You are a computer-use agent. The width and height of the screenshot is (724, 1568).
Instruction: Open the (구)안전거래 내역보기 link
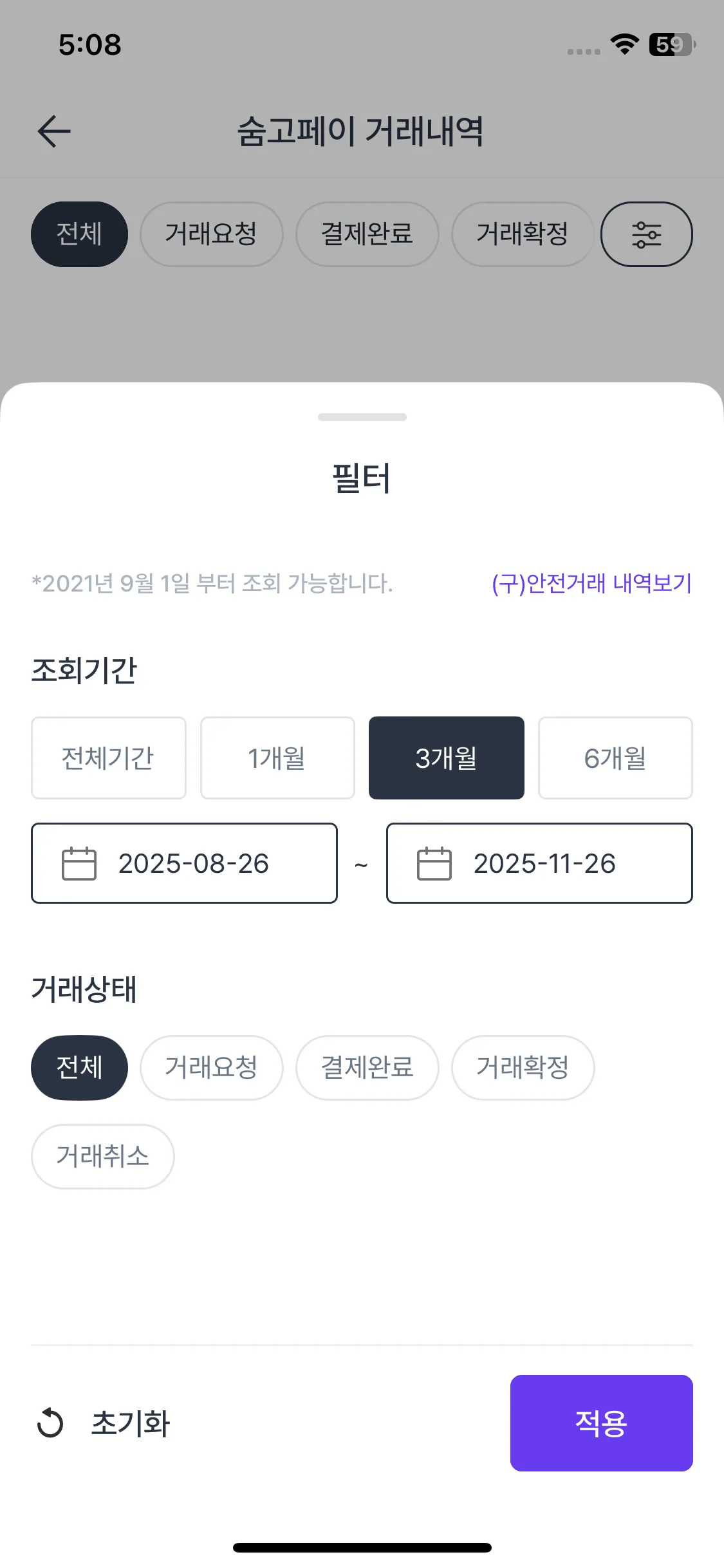tap(591, 583)
